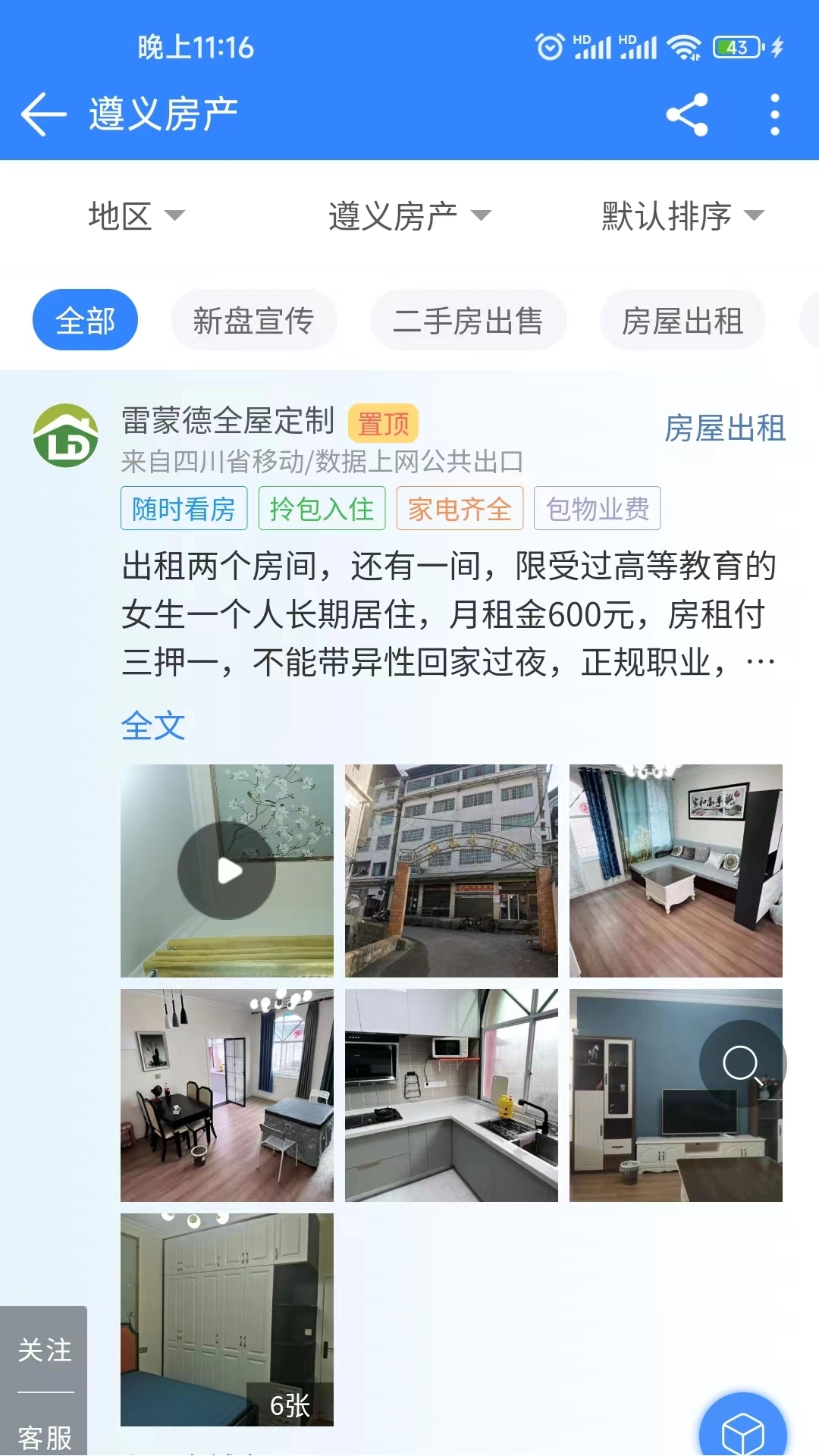Select the 房屋出租 filter tab
This screenshot has width=819, height=1456.
681,319
